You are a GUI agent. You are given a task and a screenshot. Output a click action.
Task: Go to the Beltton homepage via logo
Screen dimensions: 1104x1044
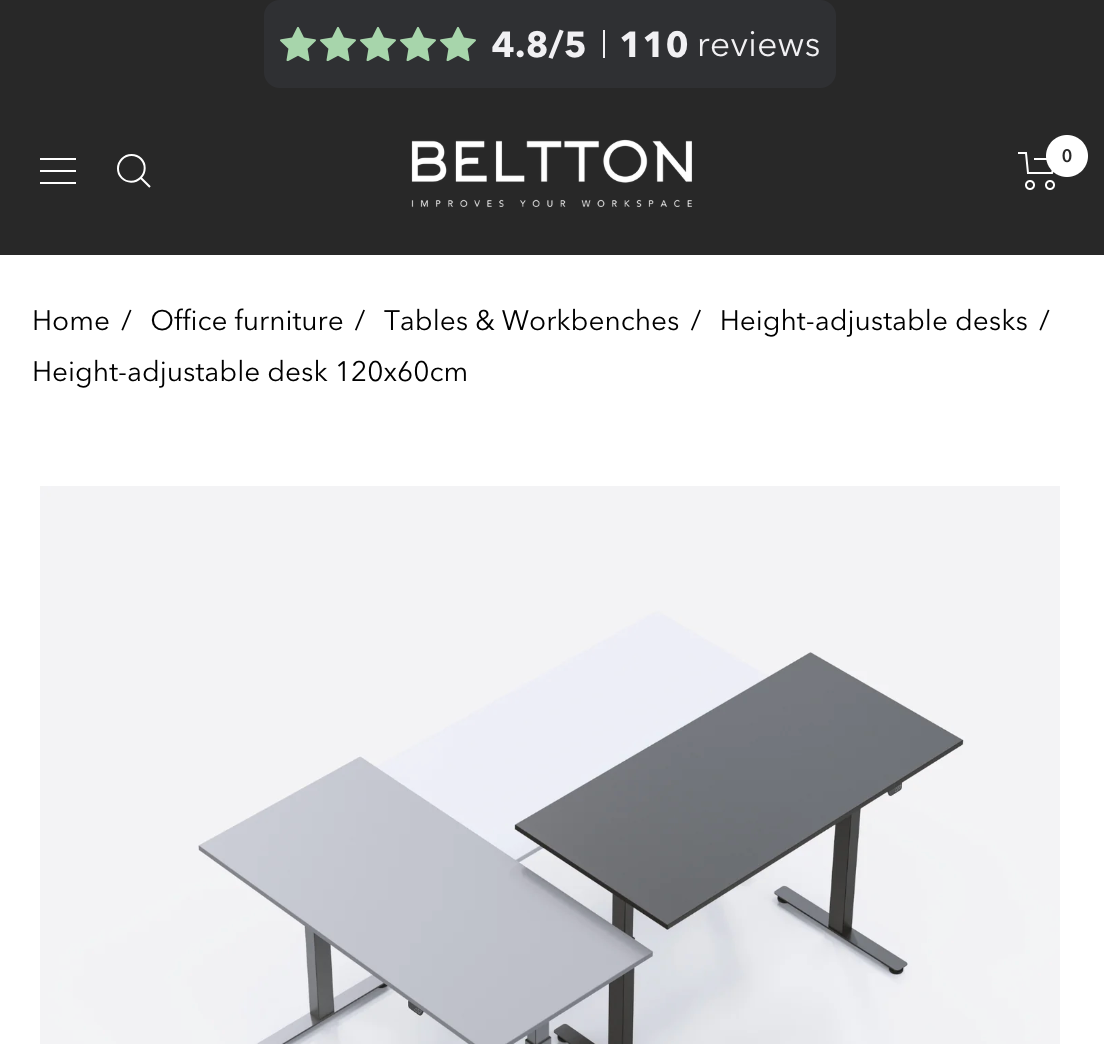click(551, 173)
